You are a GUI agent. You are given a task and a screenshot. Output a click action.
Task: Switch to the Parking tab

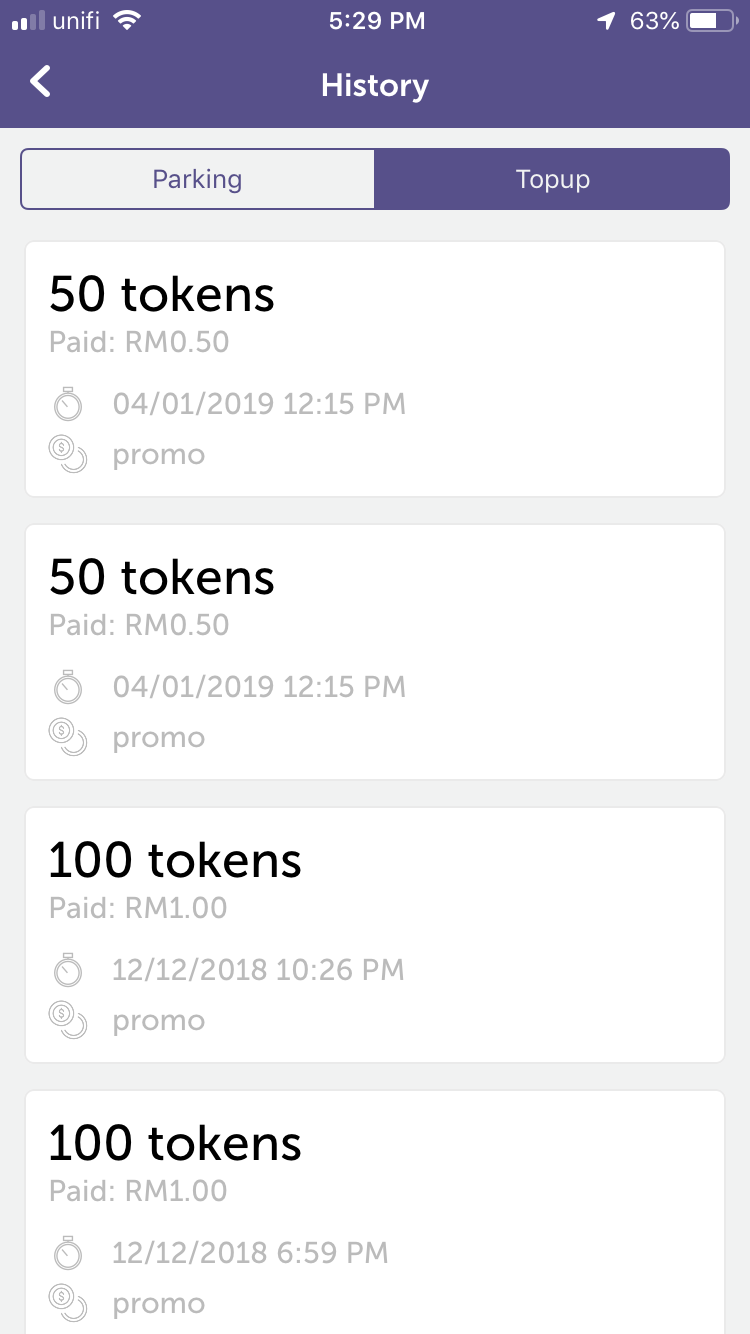(197, 179)
